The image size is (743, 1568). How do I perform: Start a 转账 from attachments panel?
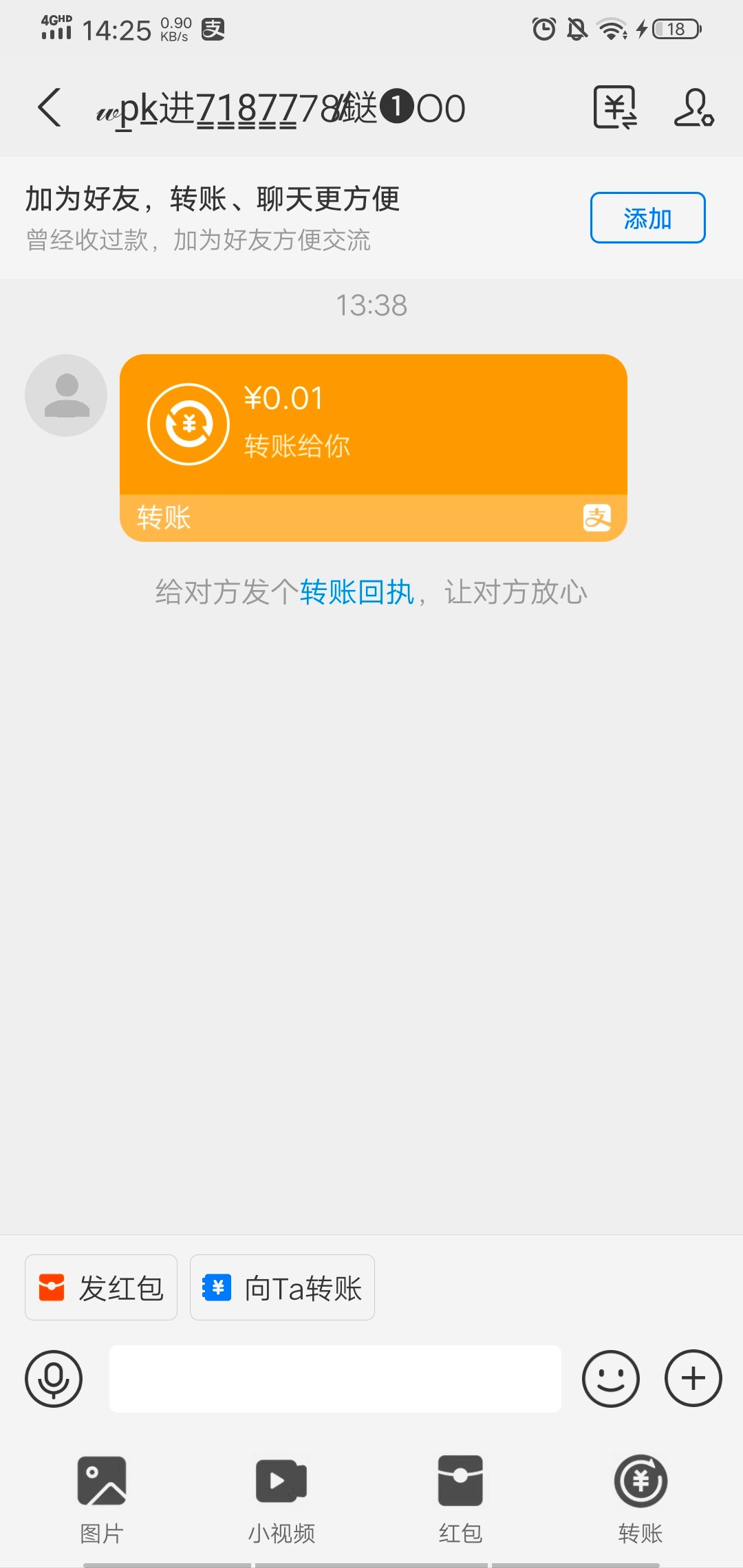[640, 1494]
